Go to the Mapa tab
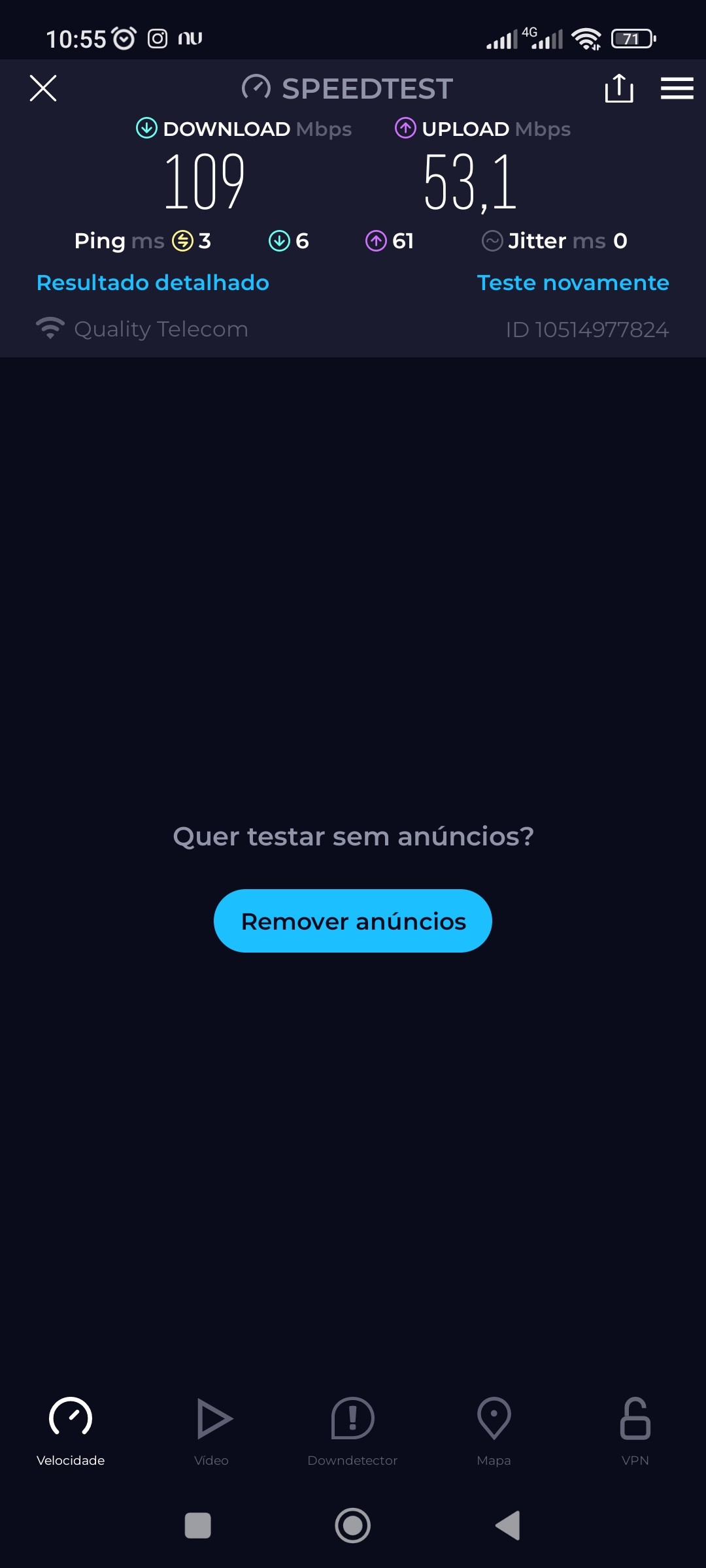 [x=494, y=1429]
